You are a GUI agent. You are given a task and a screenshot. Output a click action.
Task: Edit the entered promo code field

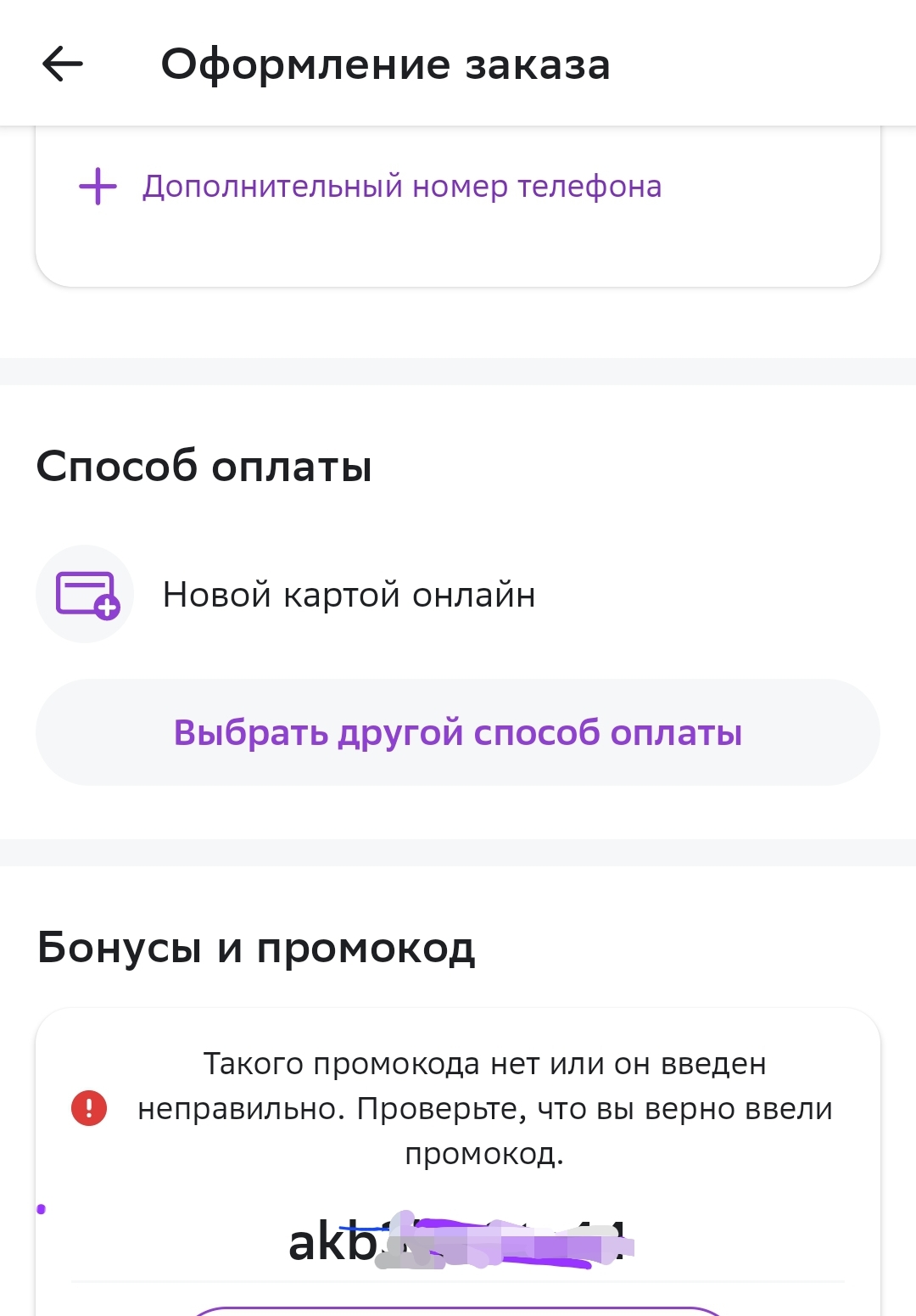pyautogui.click(x=458, y=1243)
